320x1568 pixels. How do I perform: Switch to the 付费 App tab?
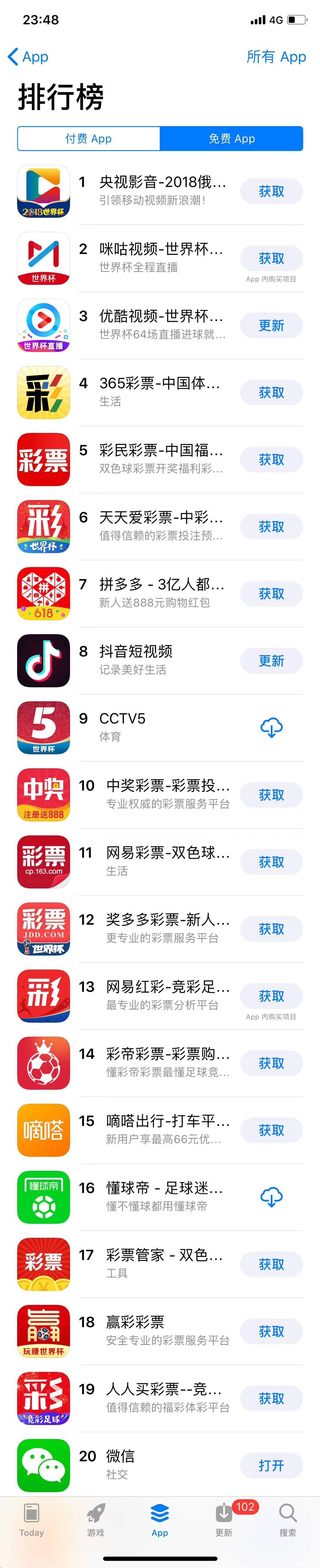pyautogui.click(x=89, y=139)
